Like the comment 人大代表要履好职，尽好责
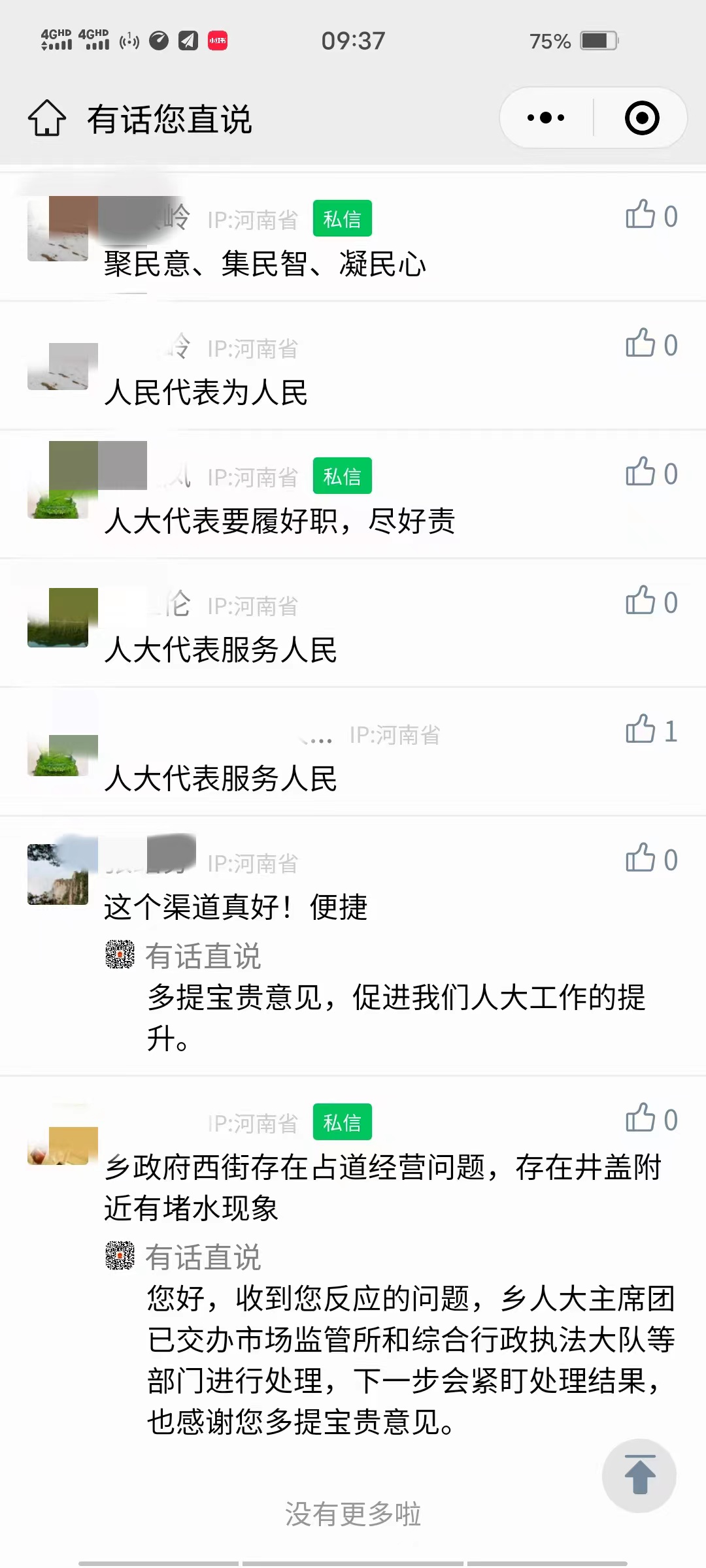The height and width of the screenshot is (1568, 706). (641, 472)
